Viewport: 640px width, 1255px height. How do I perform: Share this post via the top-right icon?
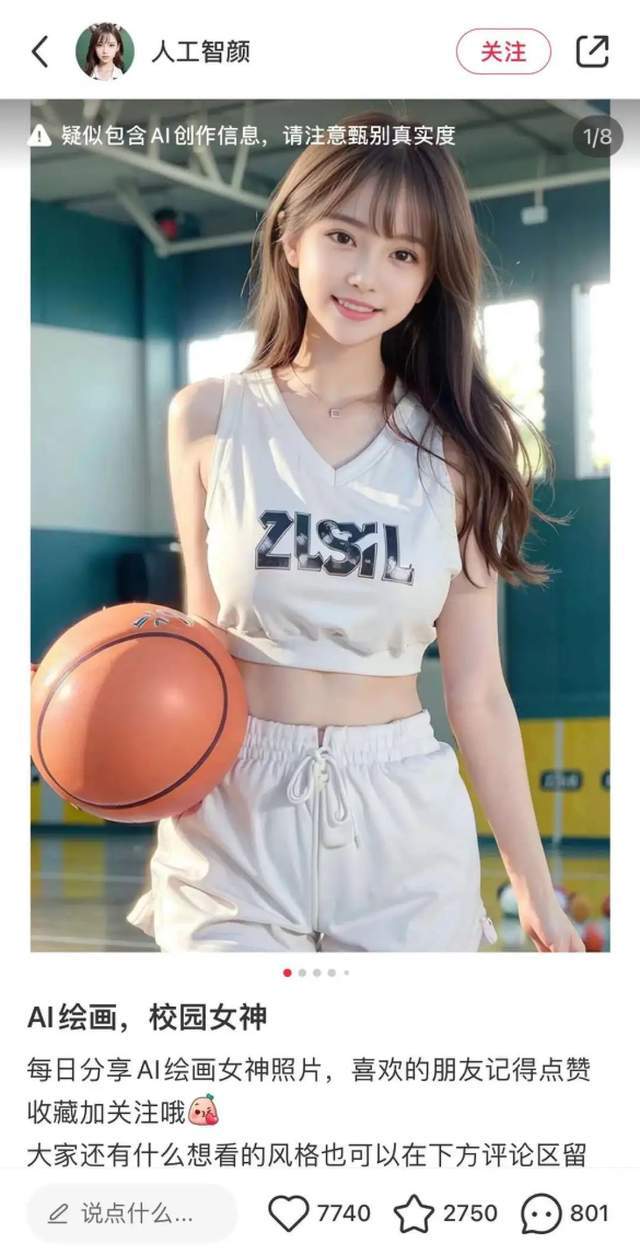point(592,51)
